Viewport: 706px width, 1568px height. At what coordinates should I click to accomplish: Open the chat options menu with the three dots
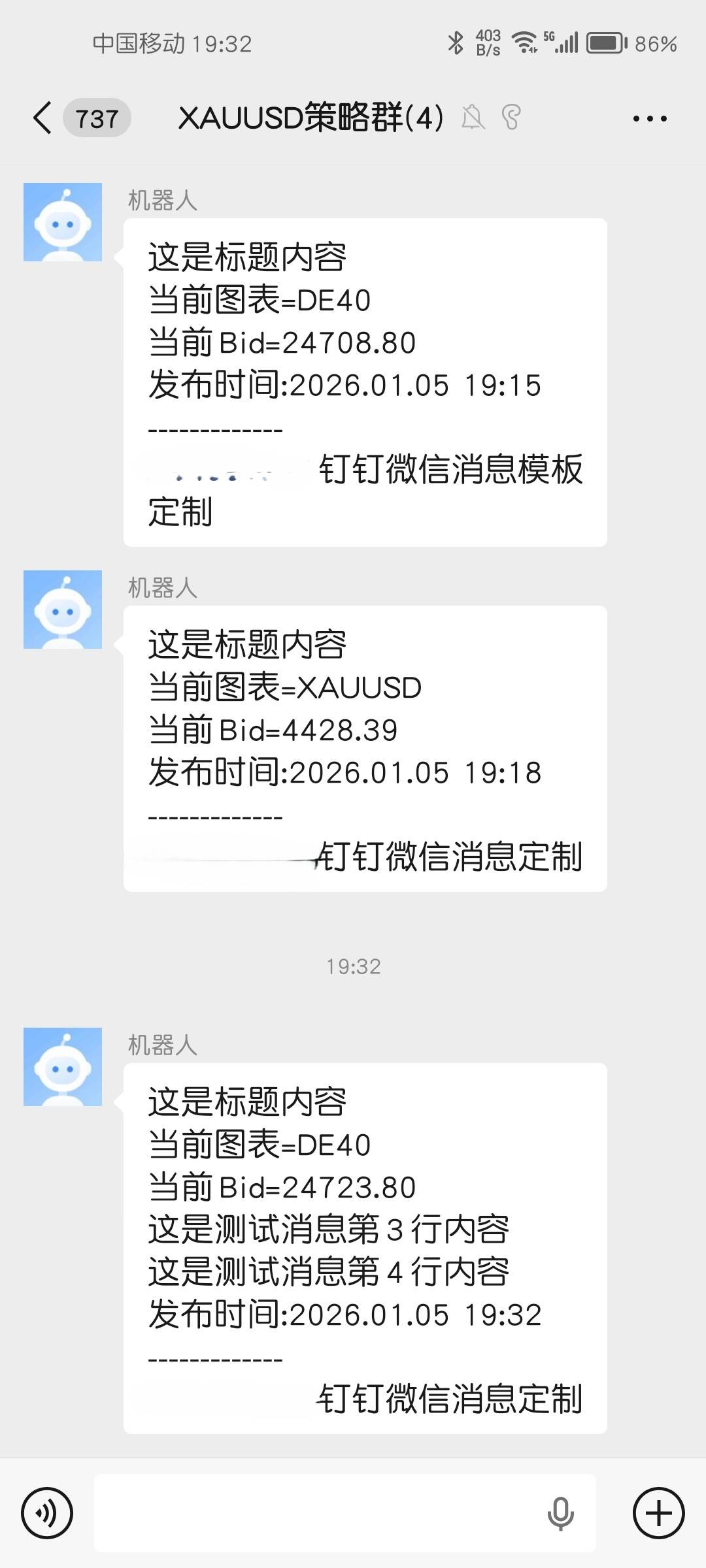click(x=651, y=118)
